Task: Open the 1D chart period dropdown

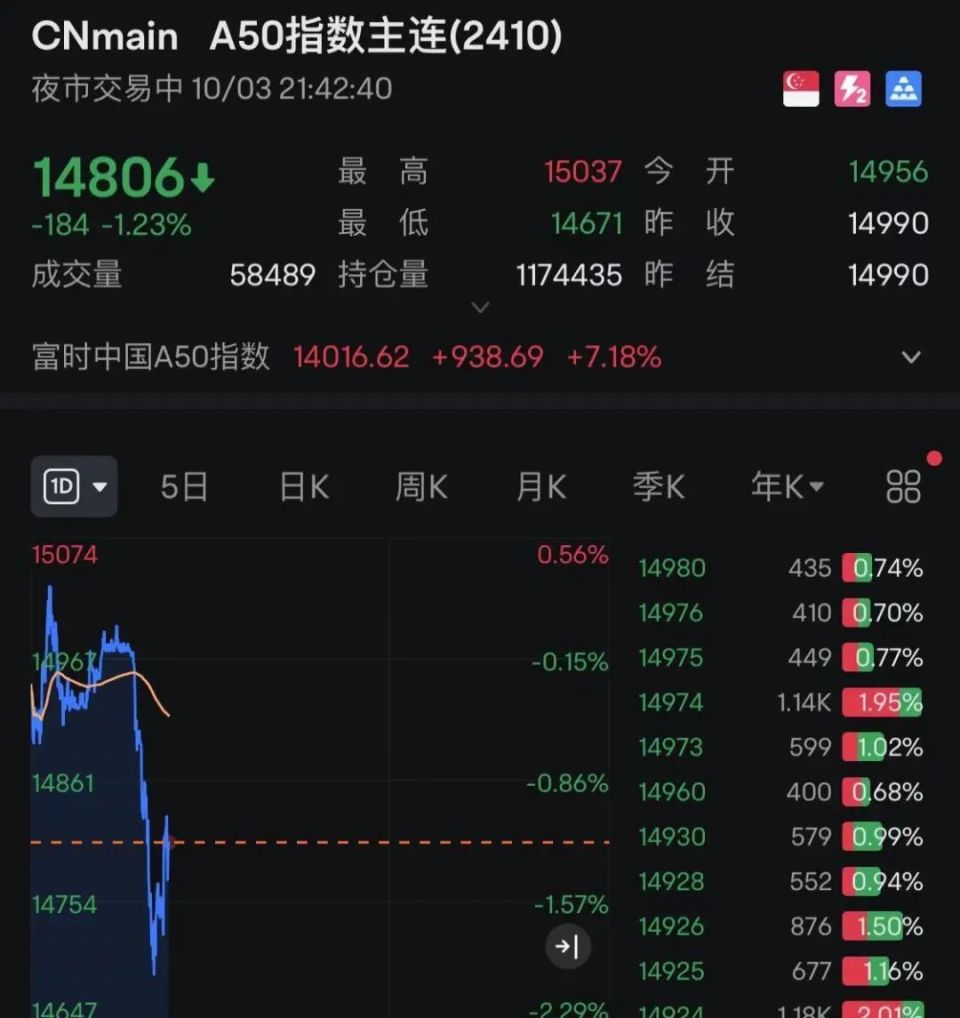Action: (x=74, y=487)
